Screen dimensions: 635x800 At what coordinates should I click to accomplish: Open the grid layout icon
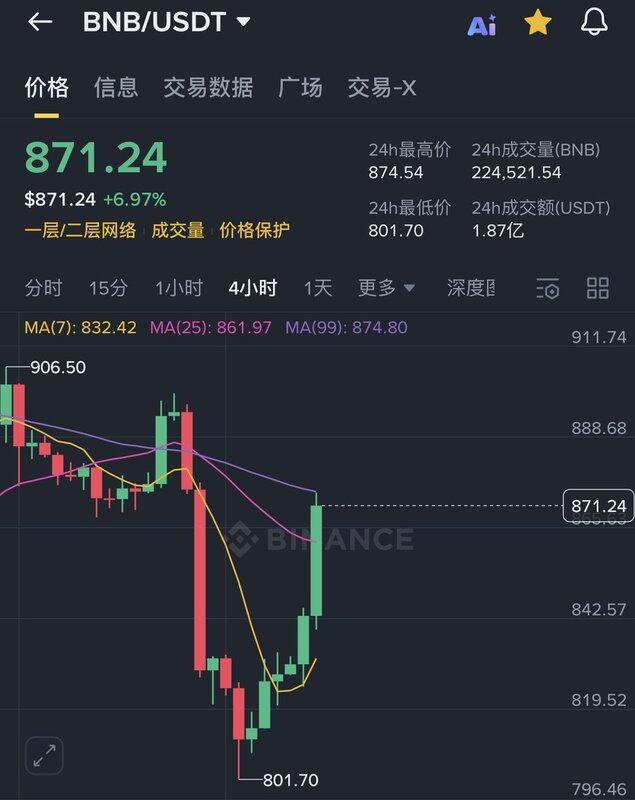tap(598, 289)
